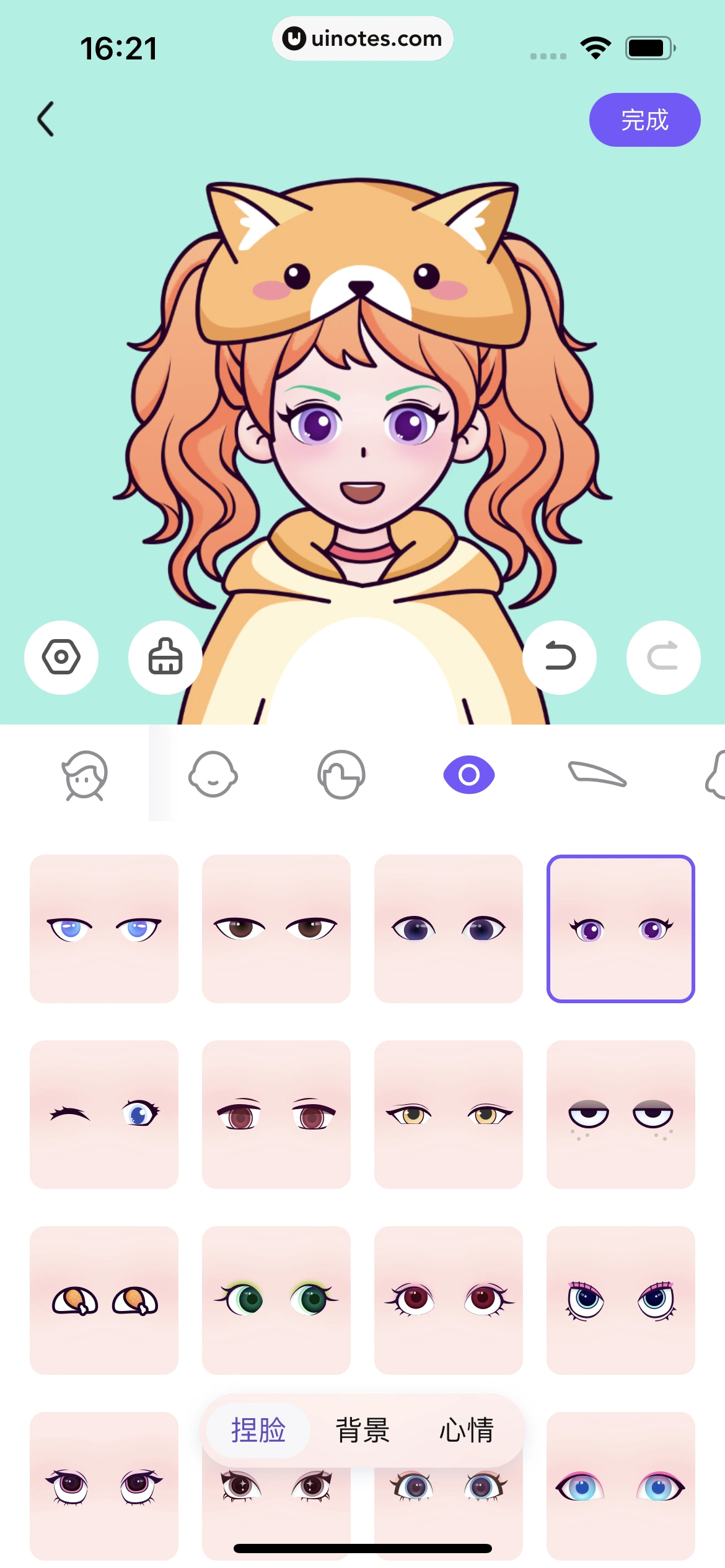Tap the brush clear button
The width and height of the screenshot is (725, 1568).
165,657
